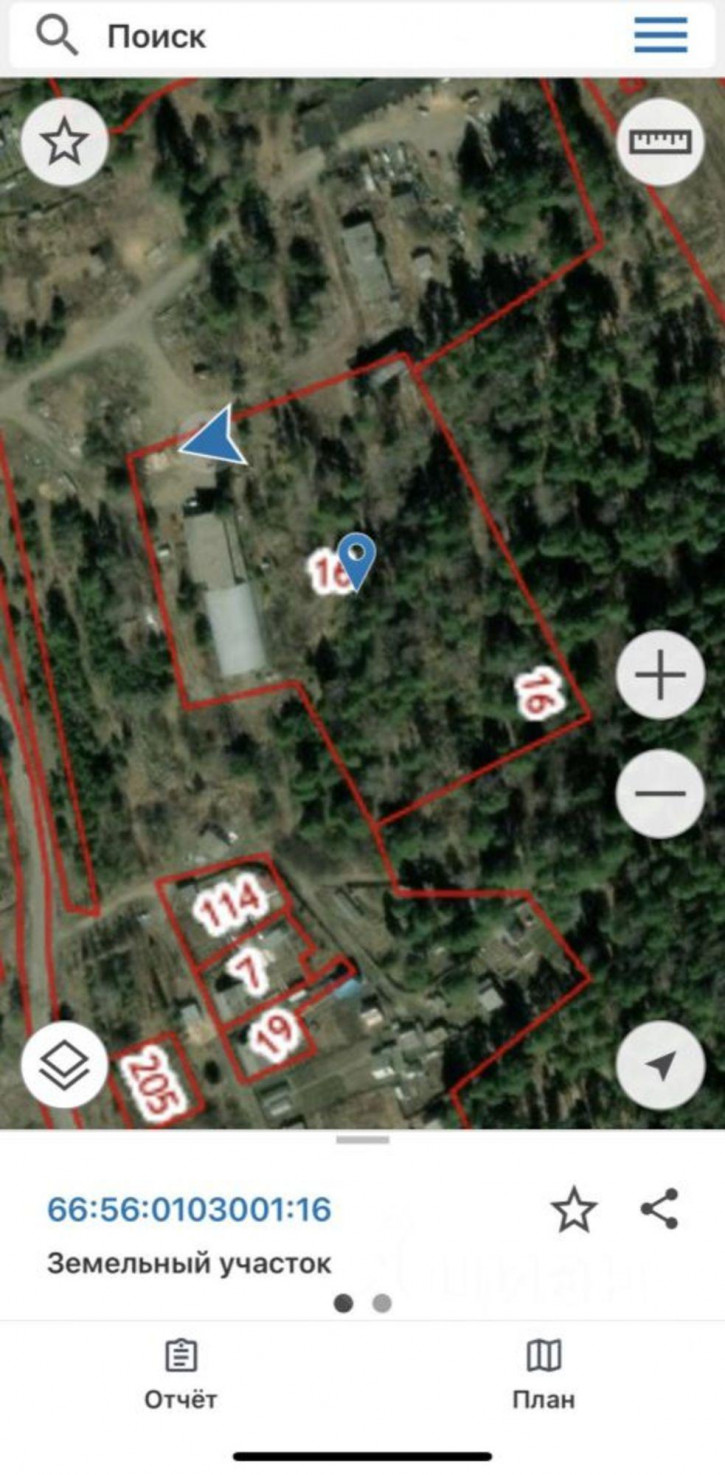Screen dimensions: 725x1475
Task: Activate the ruler measurement tool
Action: (660, 142)
